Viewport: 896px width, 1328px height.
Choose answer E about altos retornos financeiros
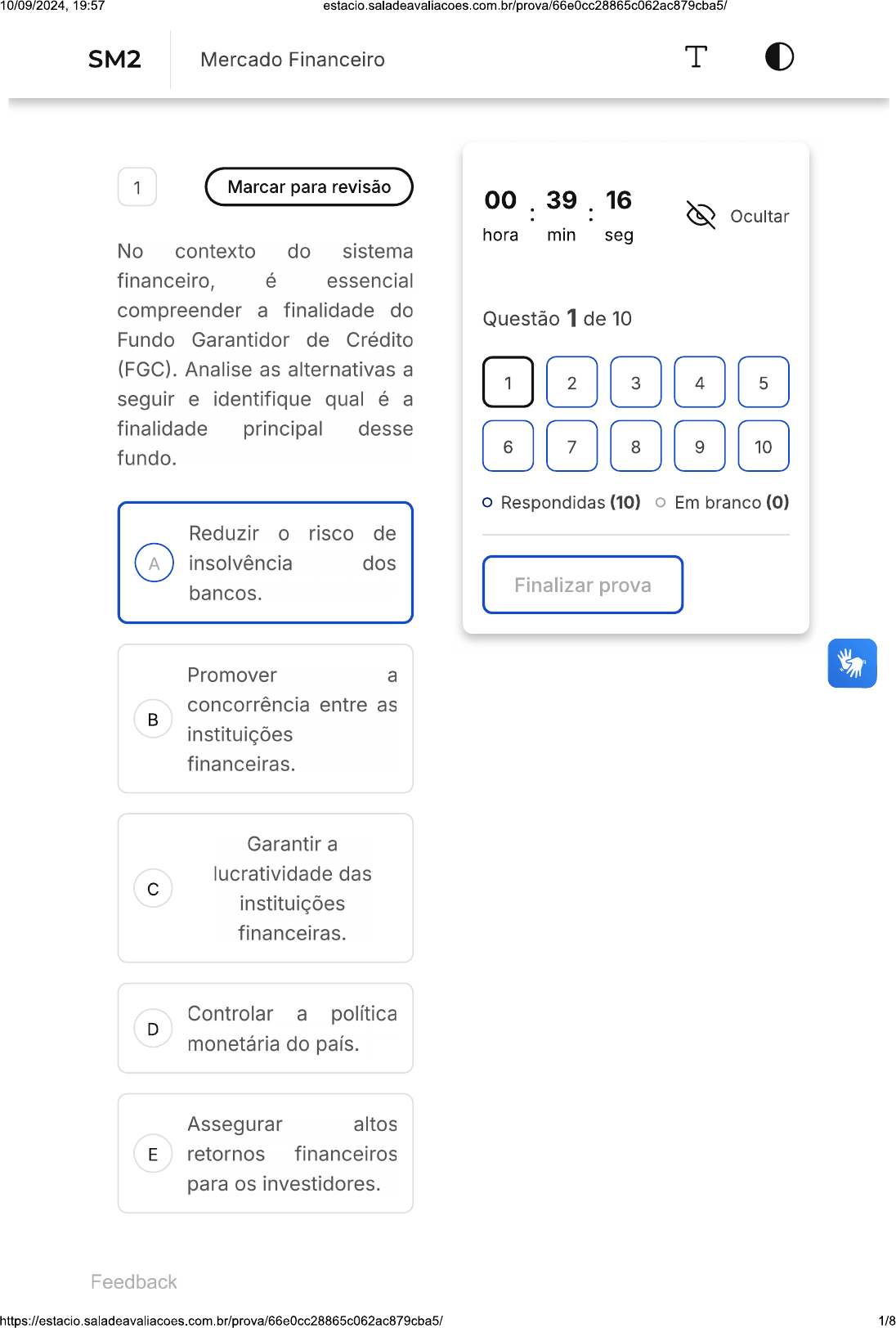[266, 1154]
